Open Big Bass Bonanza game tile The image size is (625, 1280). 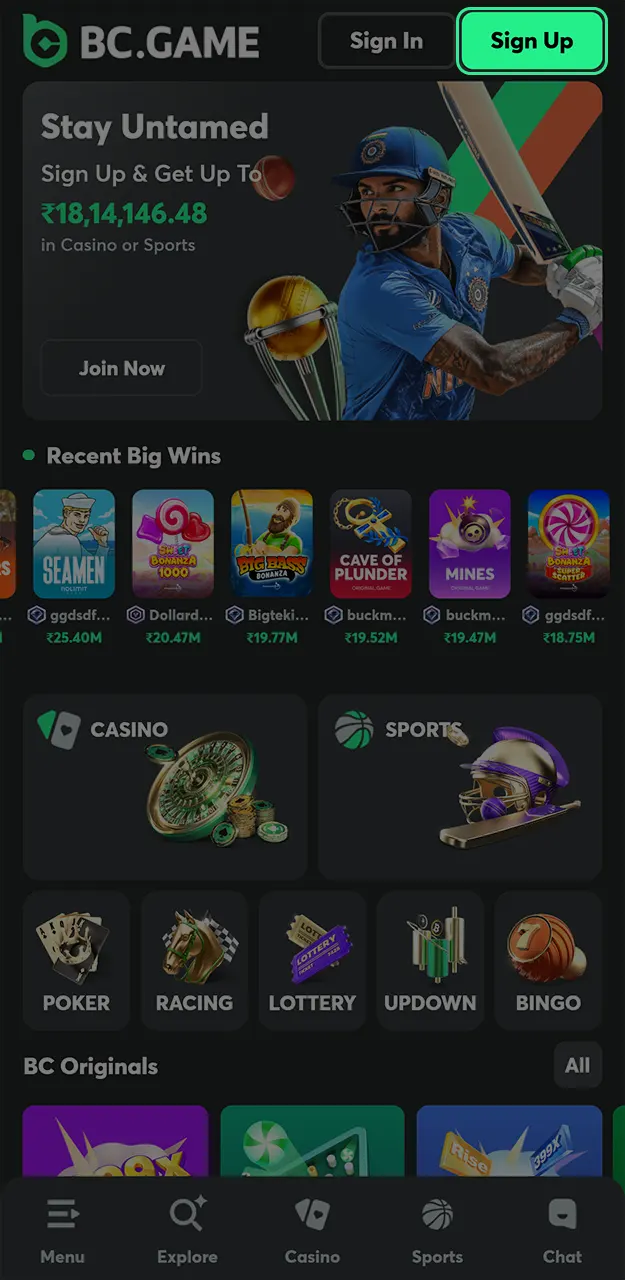[272, 544]
